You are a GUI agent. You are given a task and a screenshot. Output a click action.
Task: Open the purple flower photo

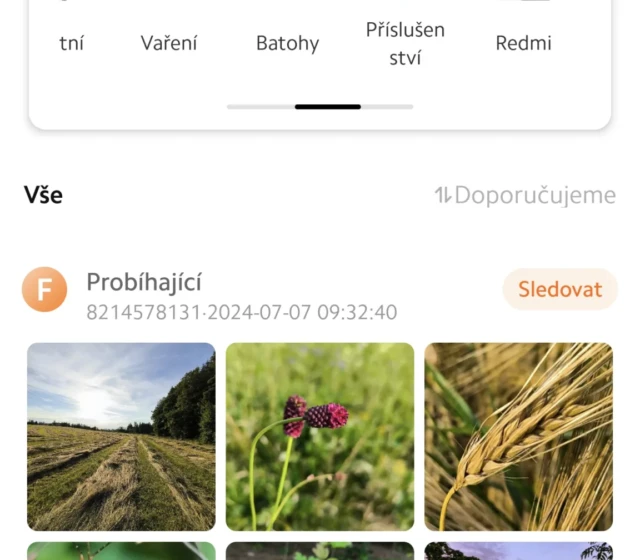coord(320,436)
